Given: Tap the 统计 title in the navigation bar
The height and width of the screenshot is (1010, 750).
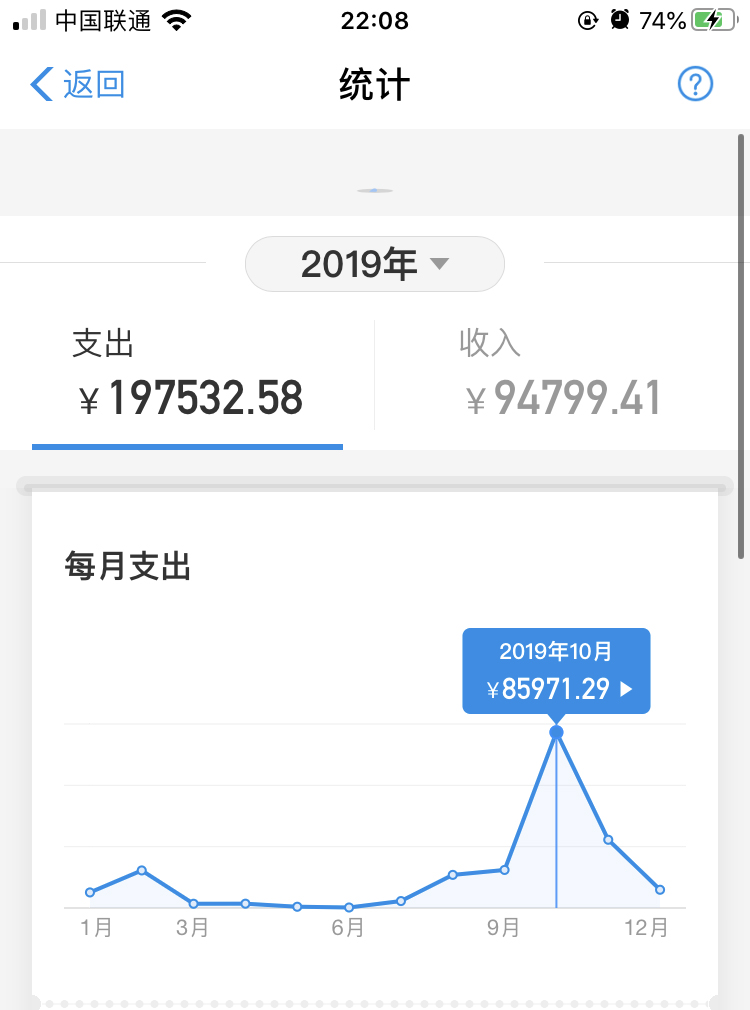Looking at the screenshot, I should [x=374, y=84].
